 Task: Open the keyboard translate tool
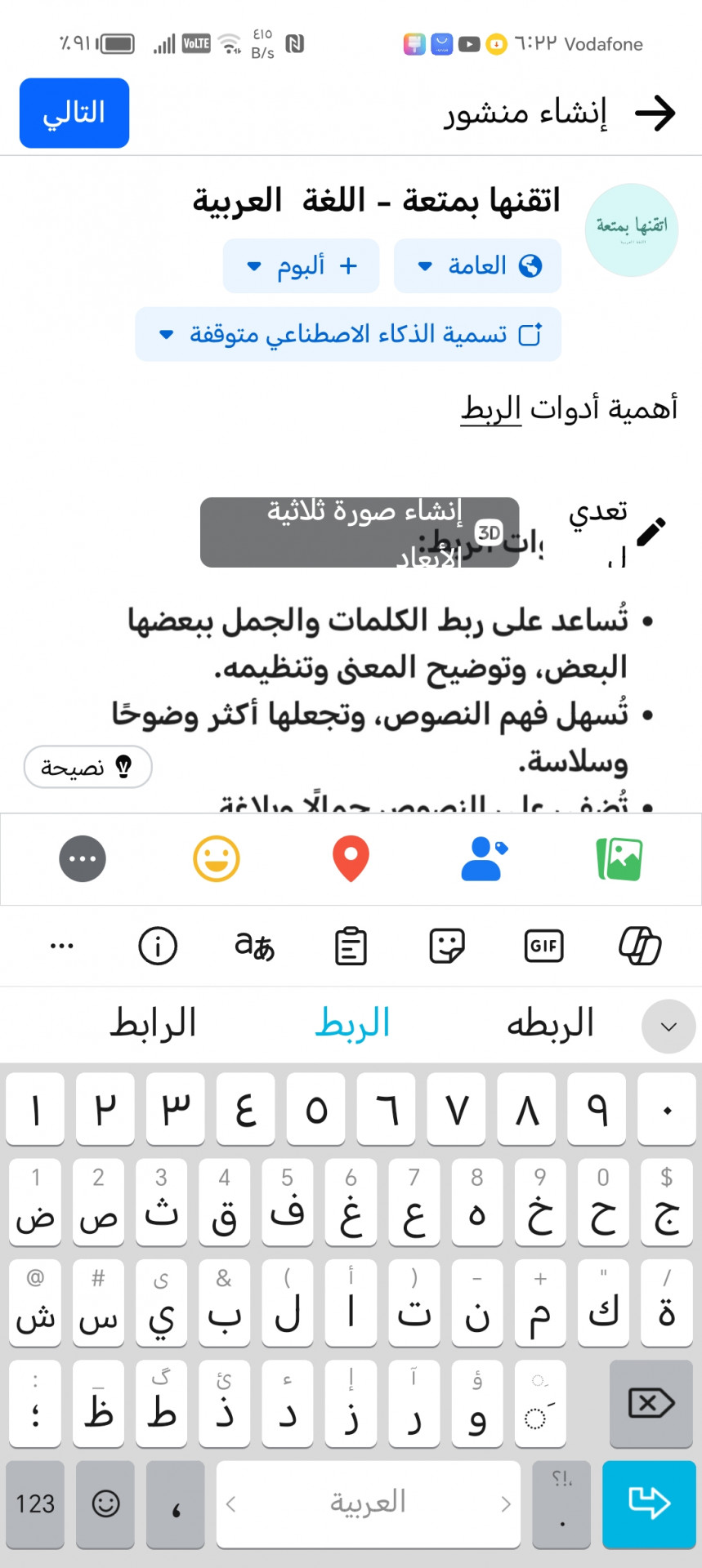pyautogui.click(x=254, y=946)
